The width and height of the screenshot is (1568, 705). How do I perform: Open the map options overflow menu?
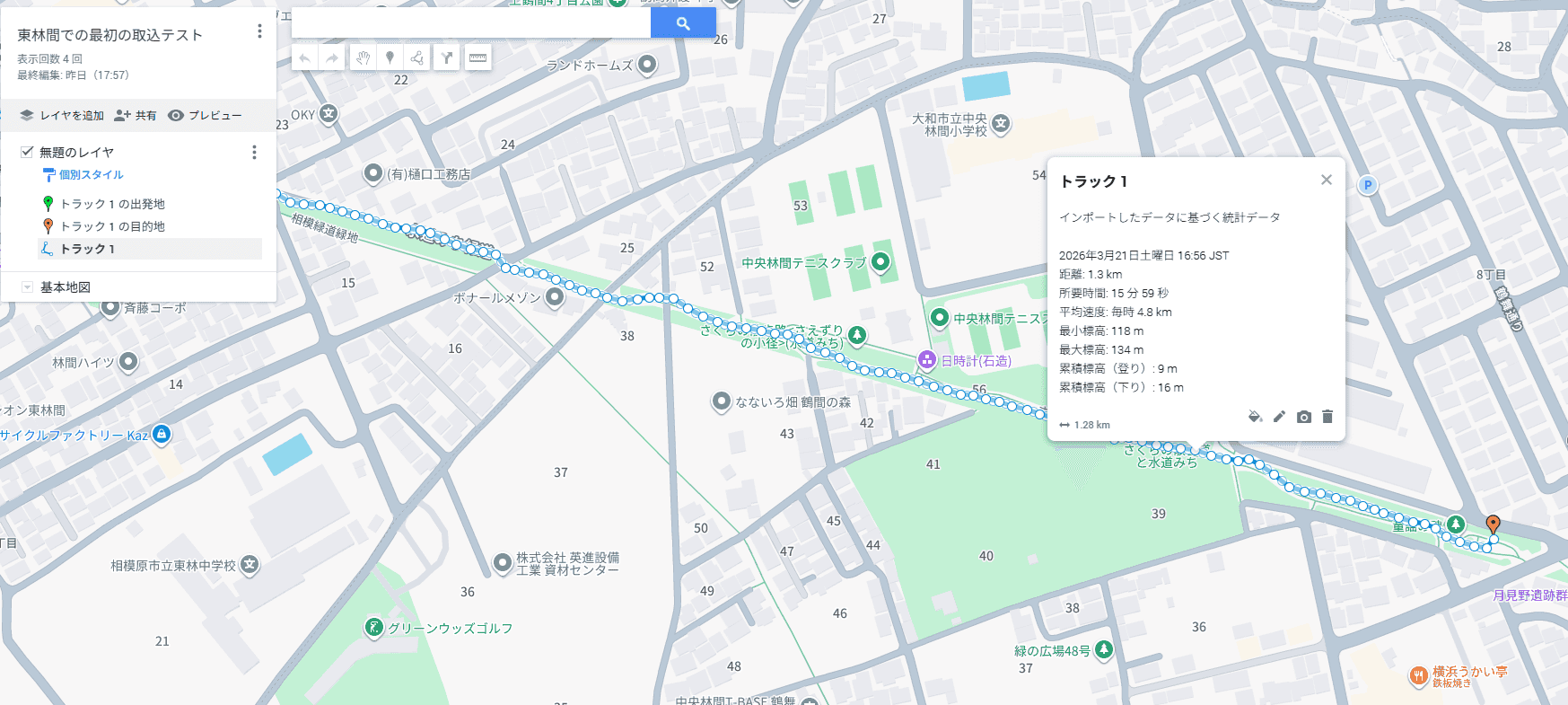[x=259, y=31]
